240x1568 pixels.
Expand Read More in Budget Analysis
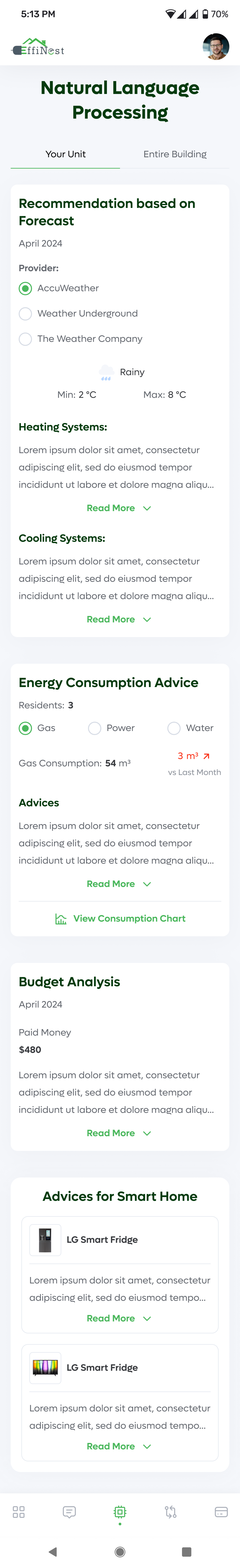(119, 1133)
